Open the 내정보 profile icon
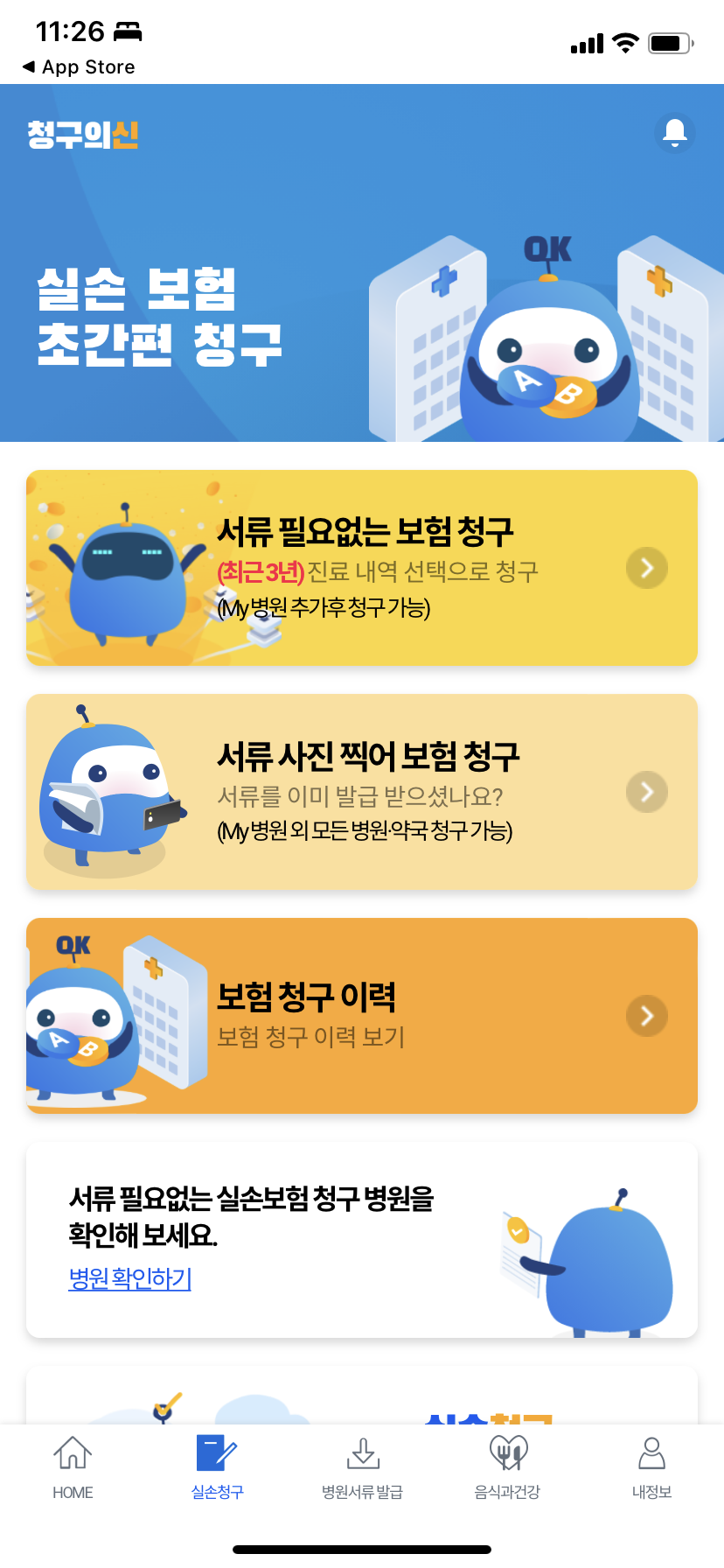The height and width of the screenshot is (1568, 724). [651, 1452]
